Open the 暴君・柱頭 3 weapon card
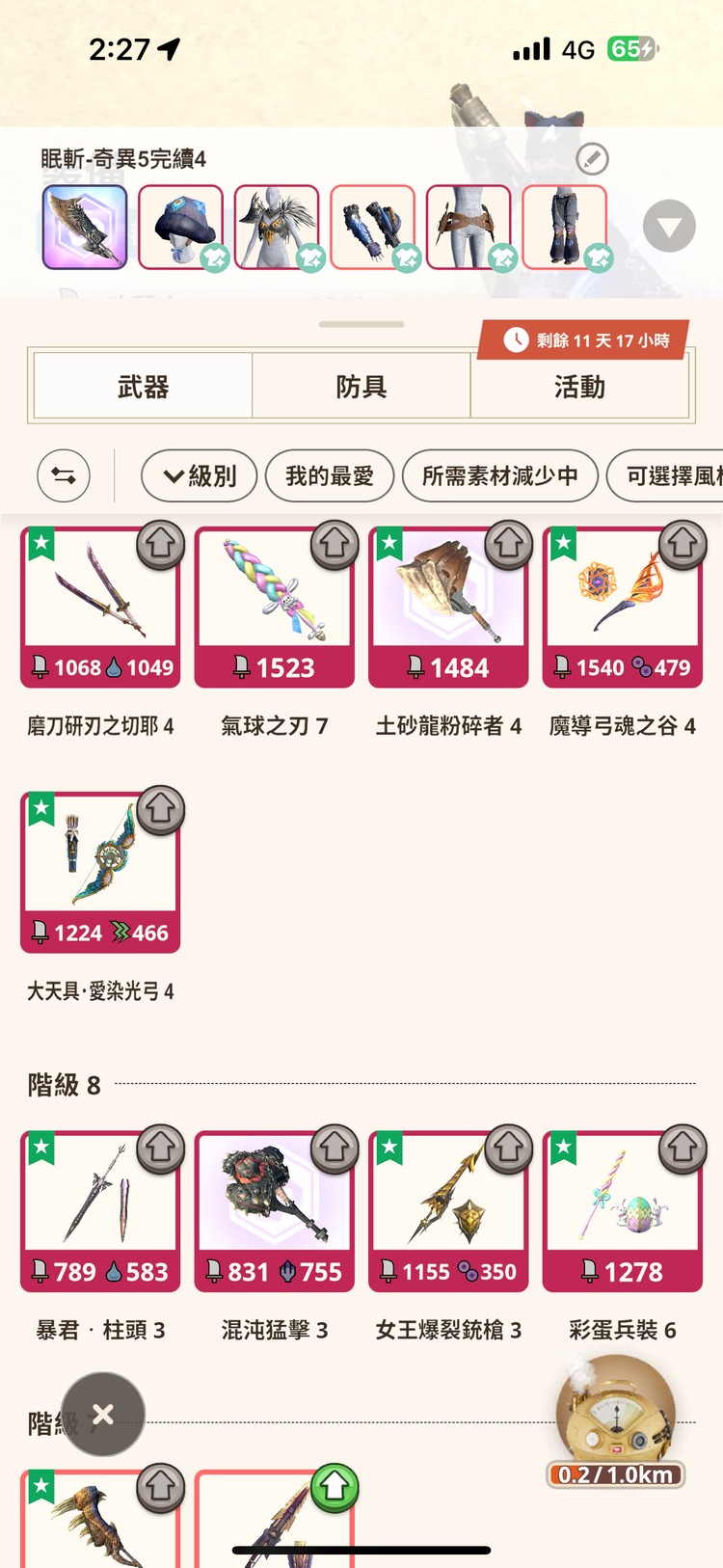The height and width of the screenshot is (1568, 723). pos(100,1211)
